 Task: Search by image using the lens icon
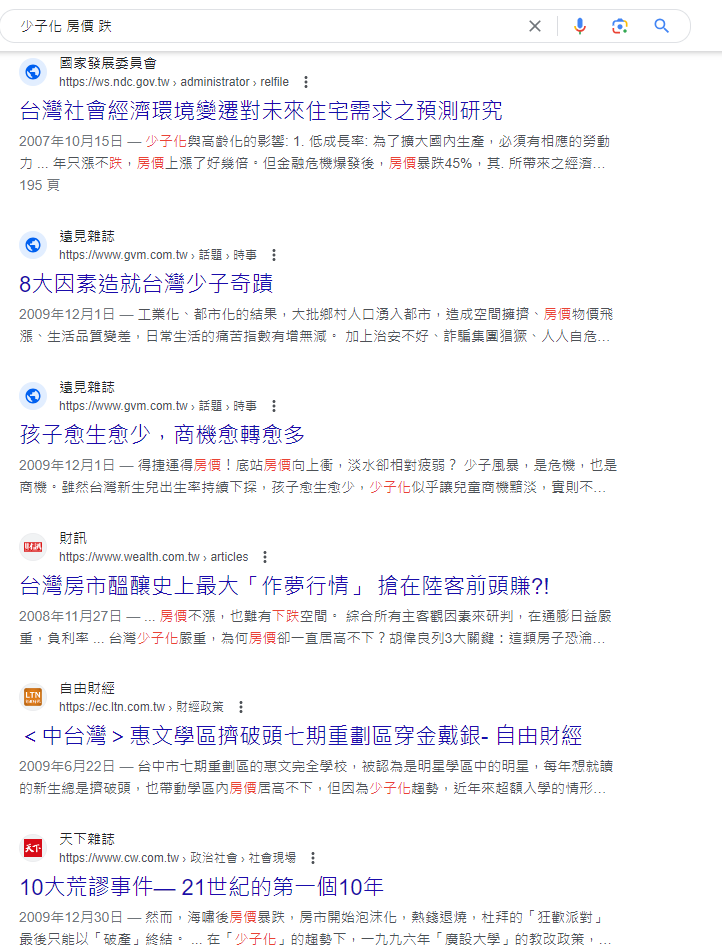click(620, 26)
